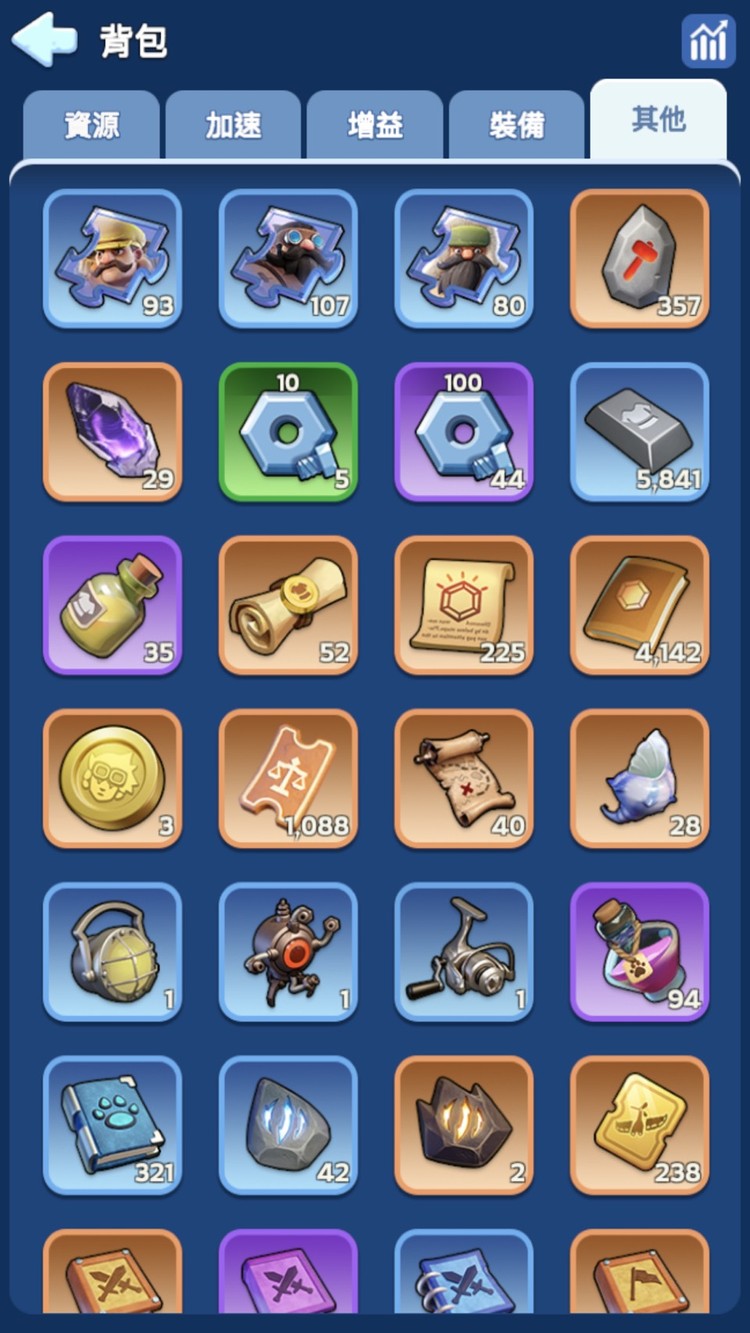Tap the purple crystal item with 29

[112, 432]
